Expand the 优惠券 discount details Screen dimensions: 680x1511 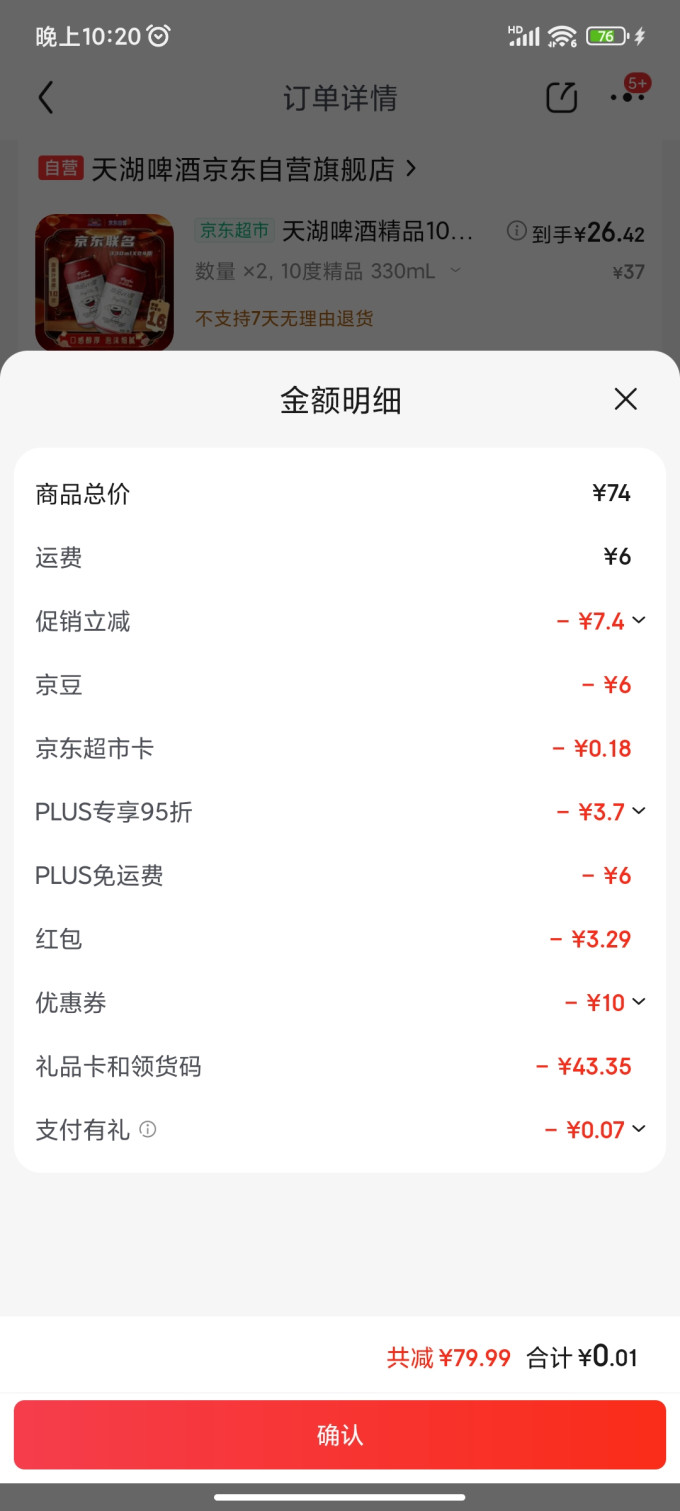[639, 1002]
